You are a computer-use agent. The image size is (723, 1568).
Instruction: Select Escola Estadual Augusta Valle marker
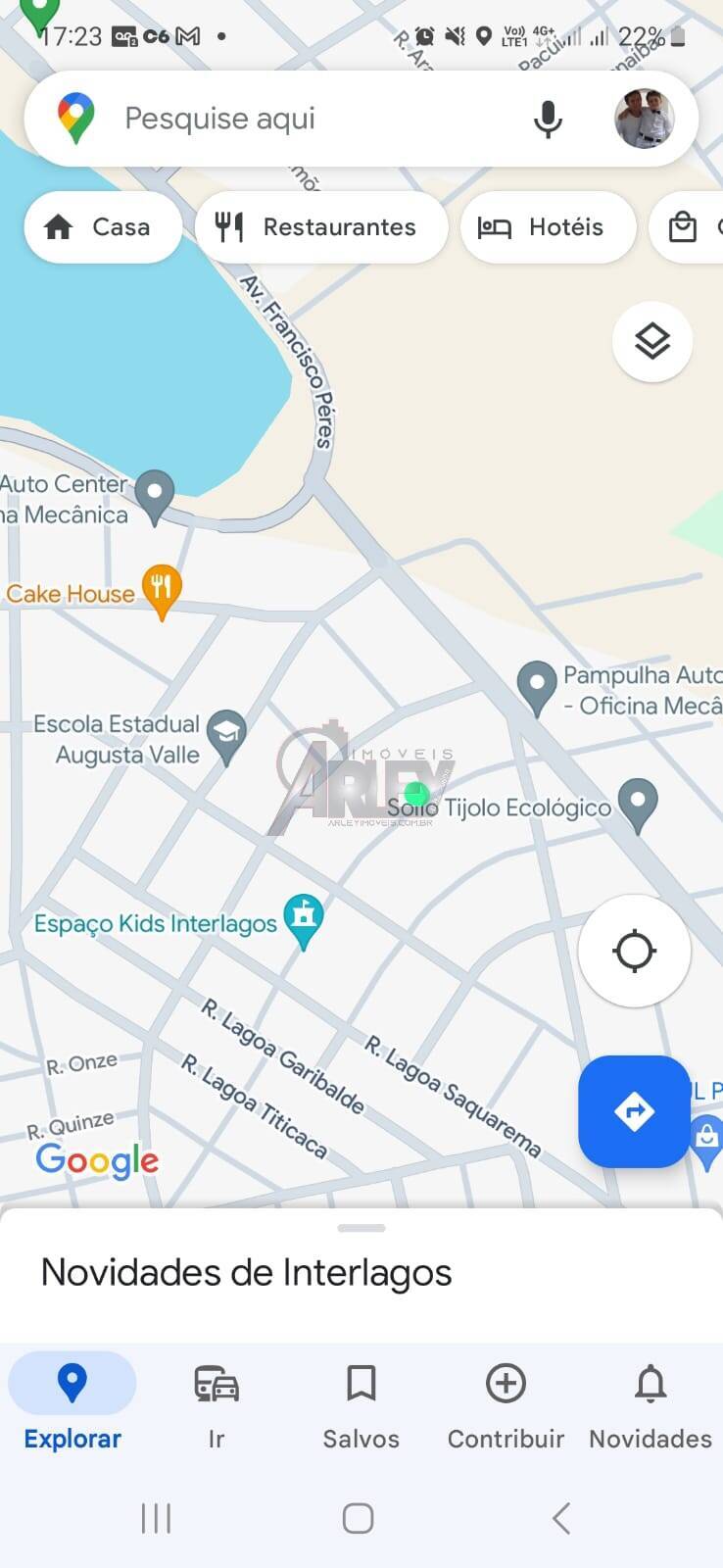pos(227,737)
